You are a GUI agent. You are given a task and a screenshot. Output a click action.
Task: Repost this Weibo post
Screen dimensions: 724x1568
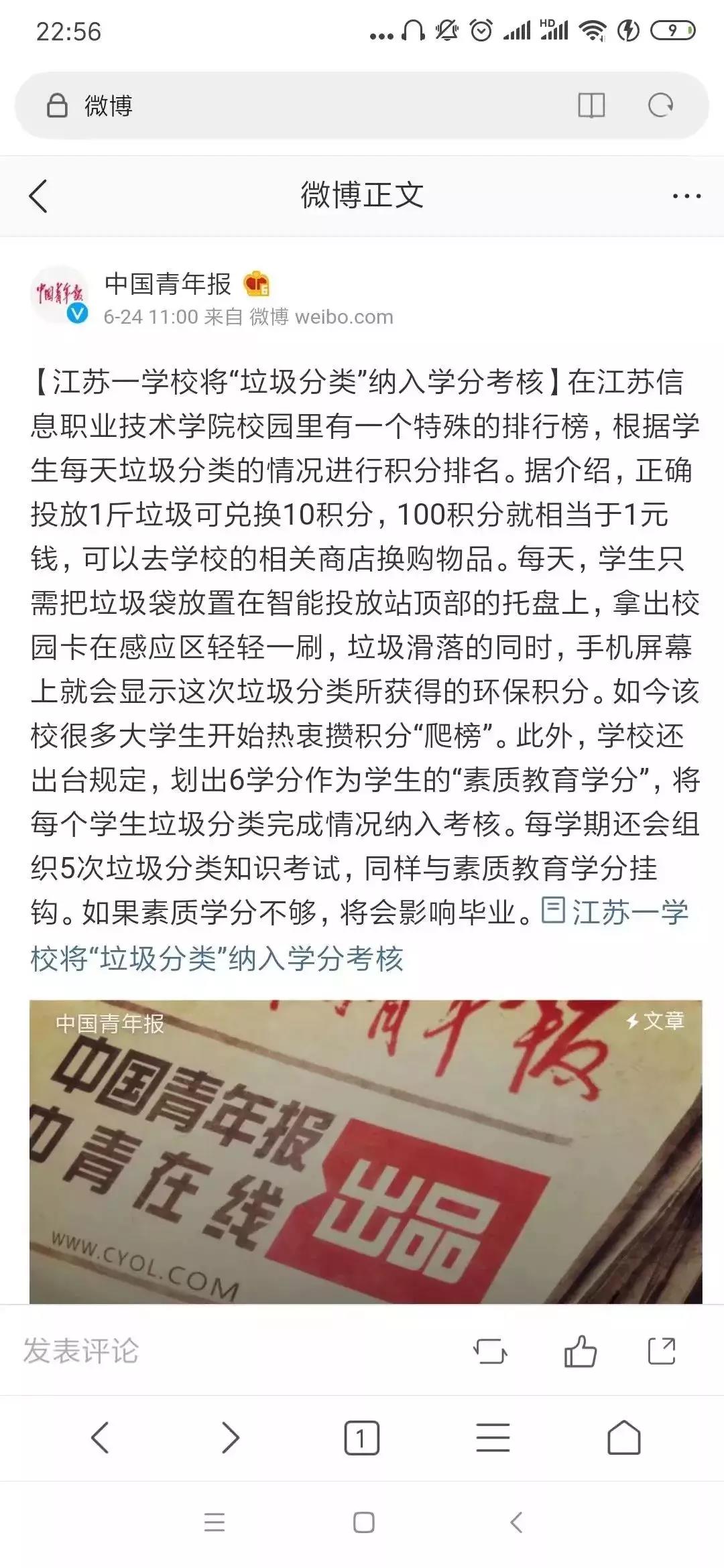click(490, 1350)
